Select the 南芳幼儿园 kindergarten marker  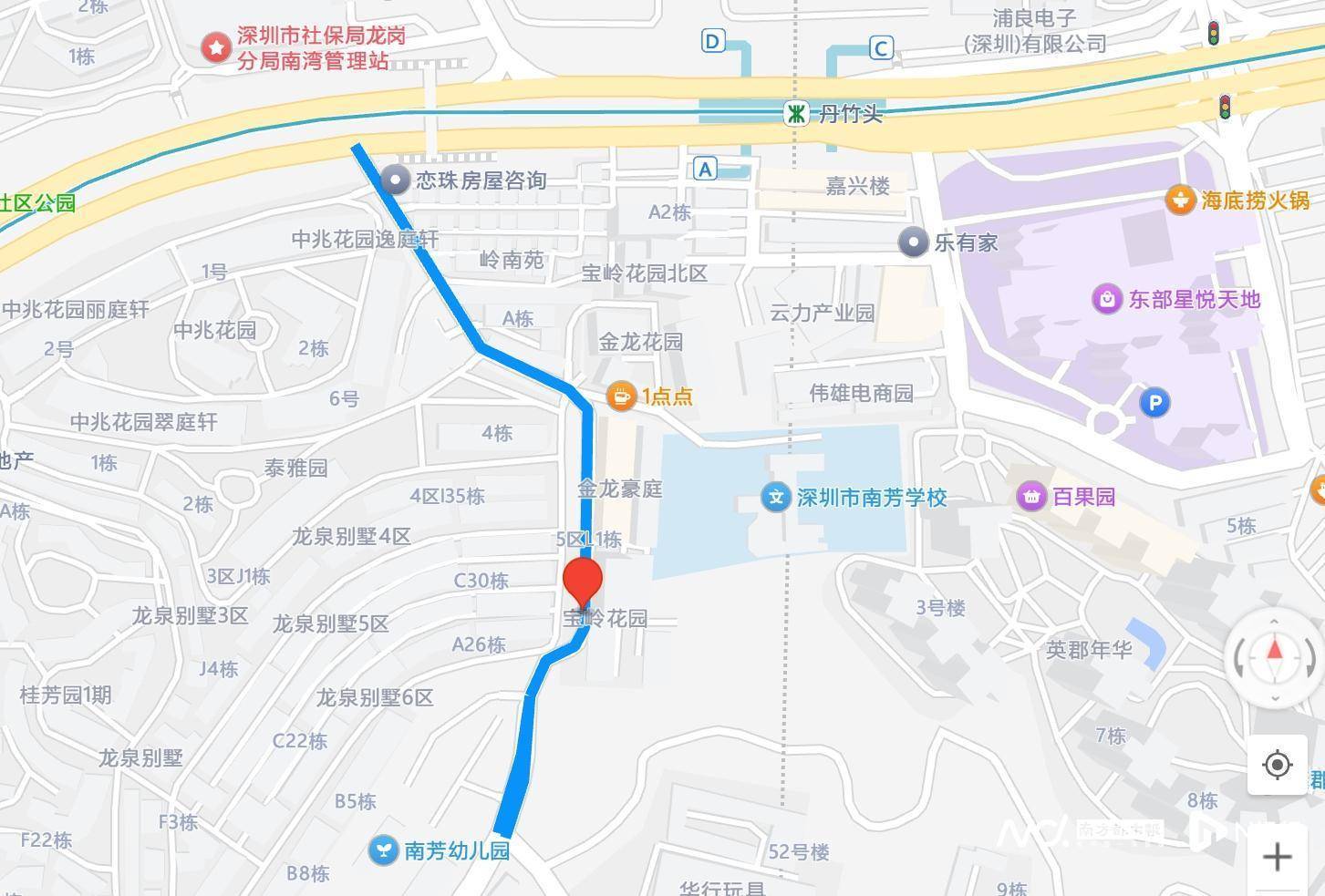(383, 850)
